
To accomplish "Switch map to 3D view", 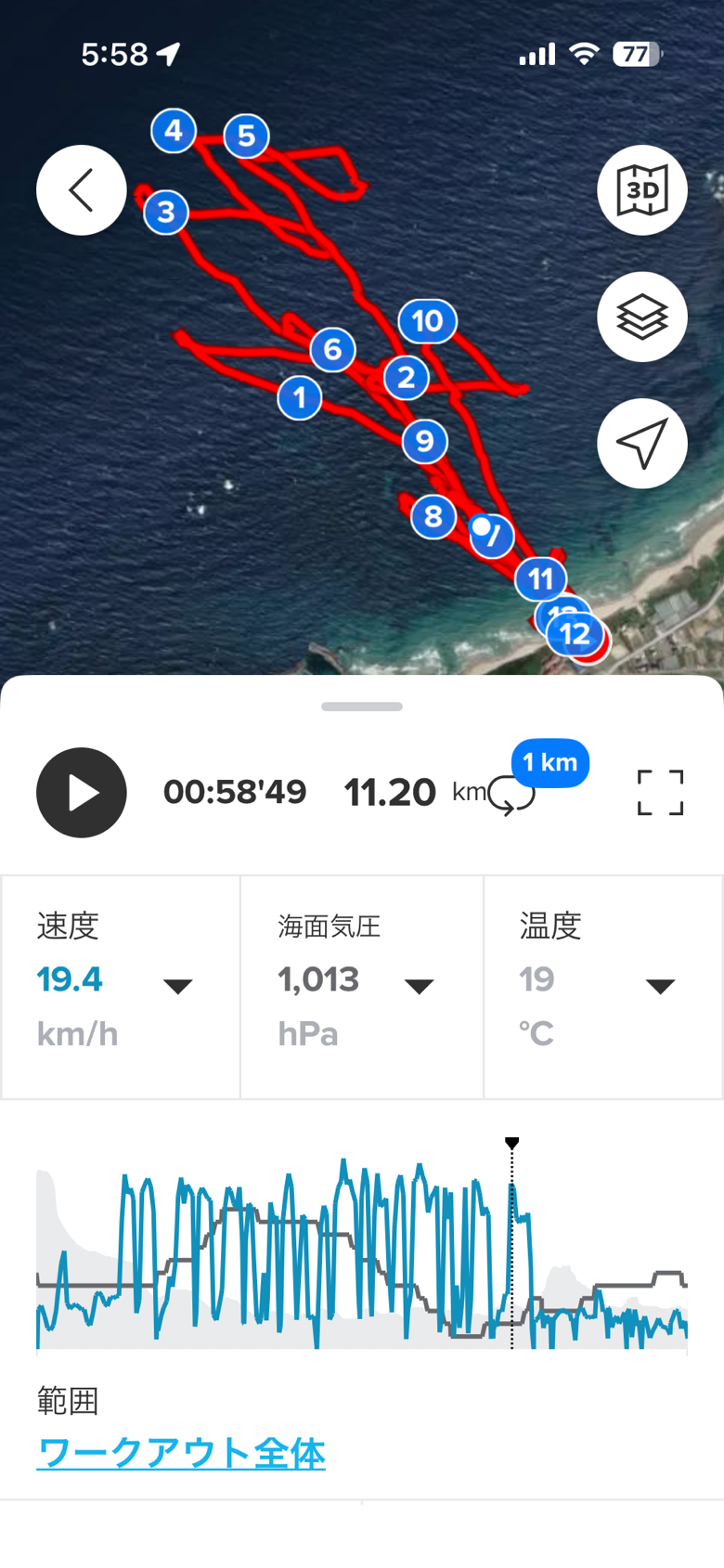I will tap(641, 190).
